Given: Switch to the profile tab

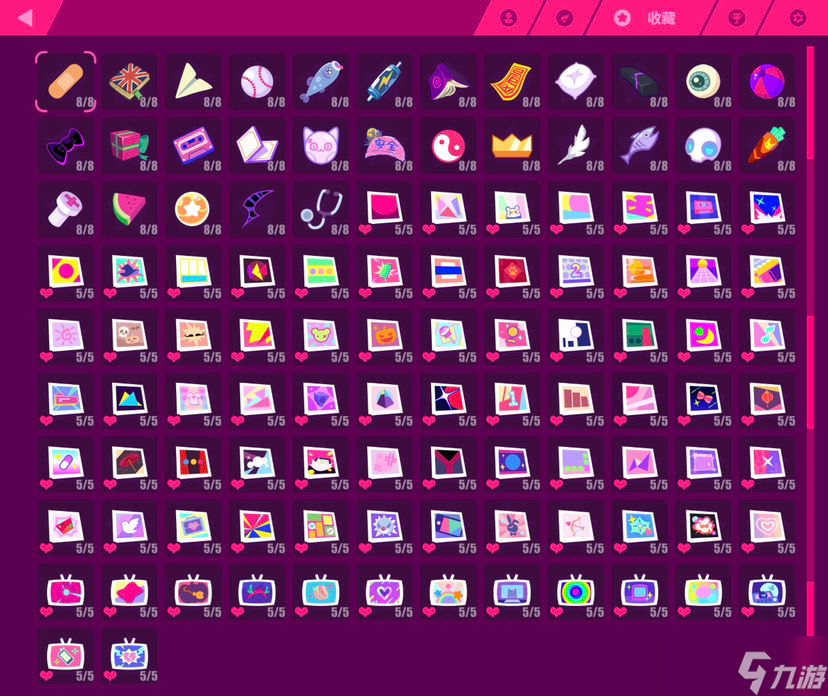Looking at the screenshot, I should click(x=509, y=18).
